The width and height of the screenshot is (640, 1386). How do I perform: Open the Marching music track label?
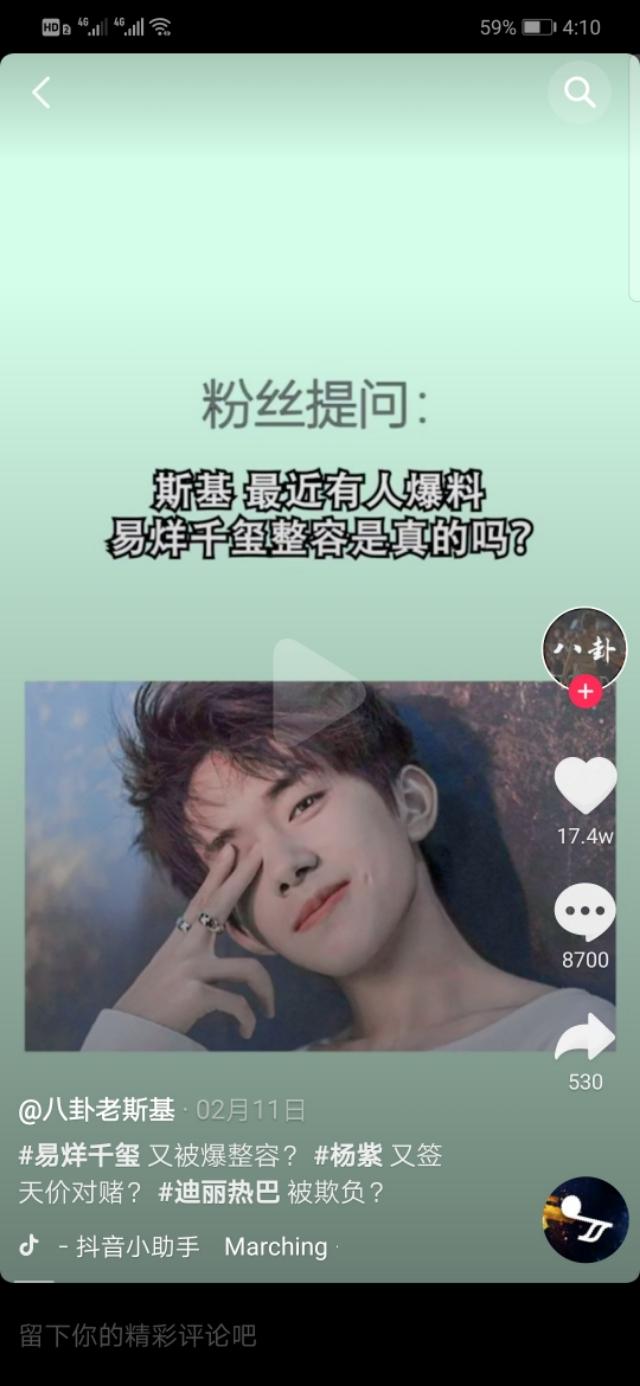pos(276,1247)
